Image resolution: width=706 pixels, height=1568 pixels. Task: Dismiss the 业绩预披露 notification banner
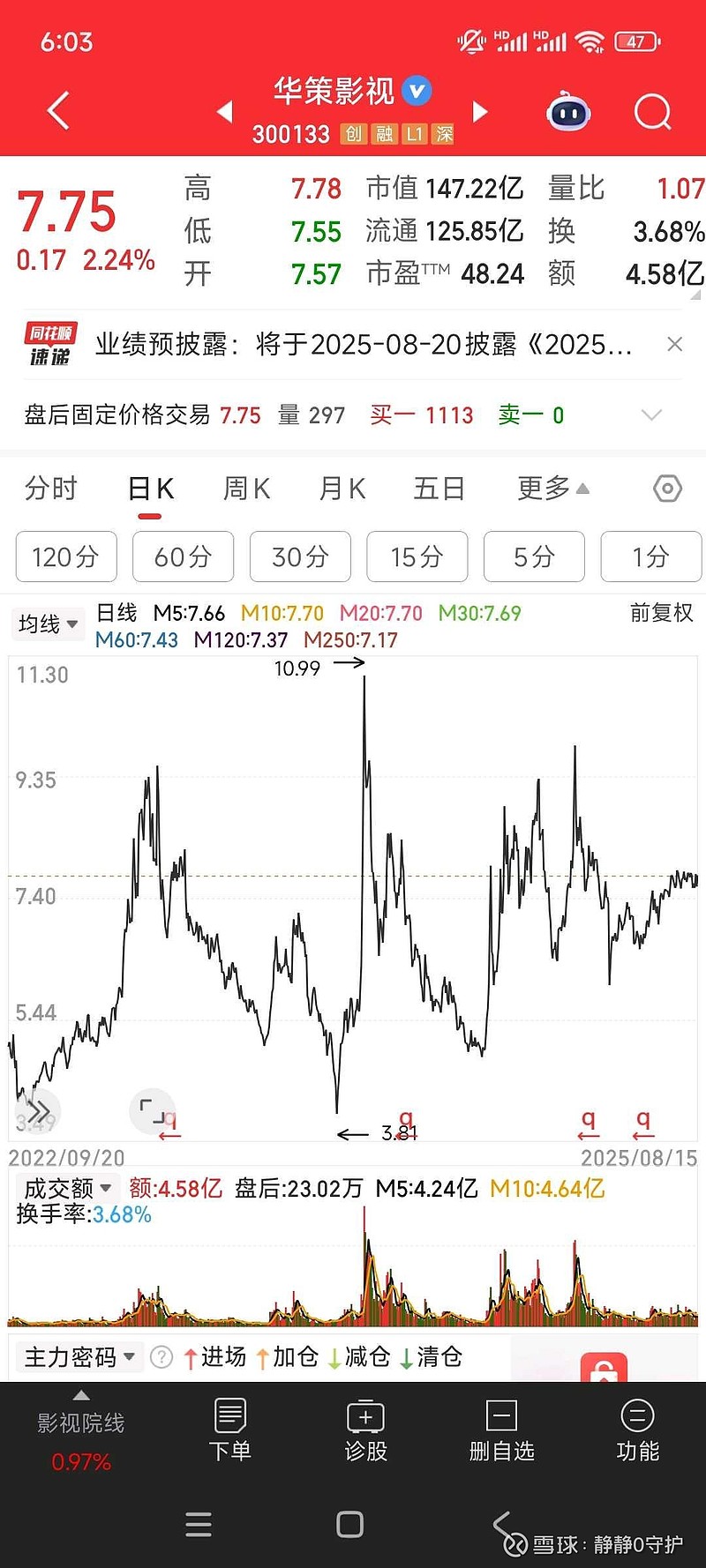(675, 344)
